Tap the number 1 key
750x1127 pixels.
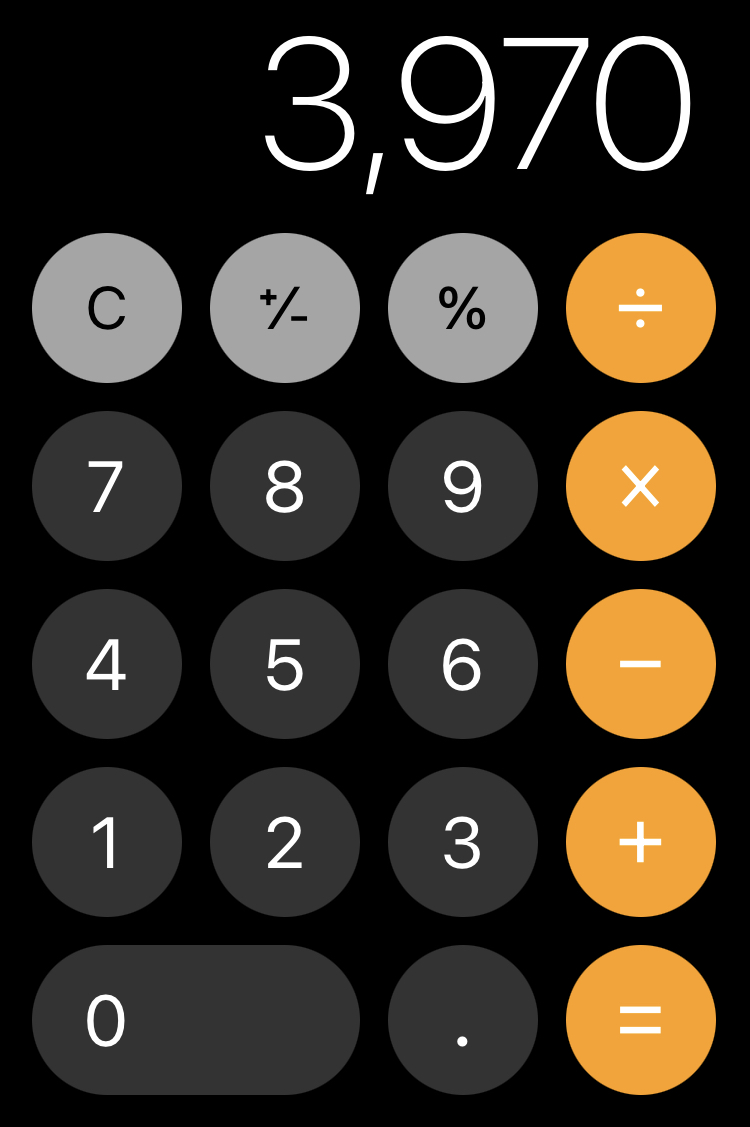(x=107, y=842)
